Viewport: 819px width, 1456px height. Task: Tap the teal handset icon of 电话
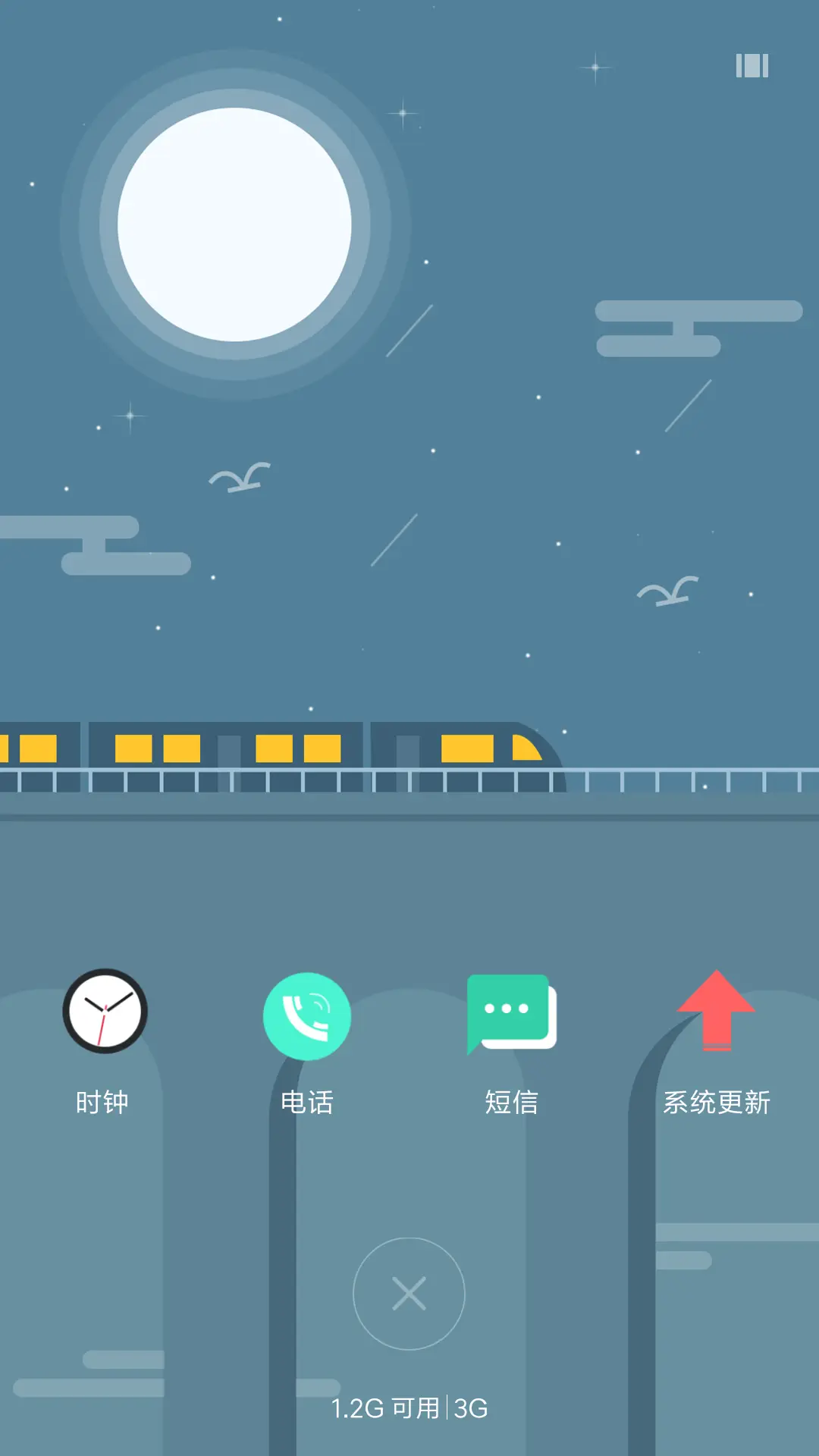click(x=307, y=1016)
